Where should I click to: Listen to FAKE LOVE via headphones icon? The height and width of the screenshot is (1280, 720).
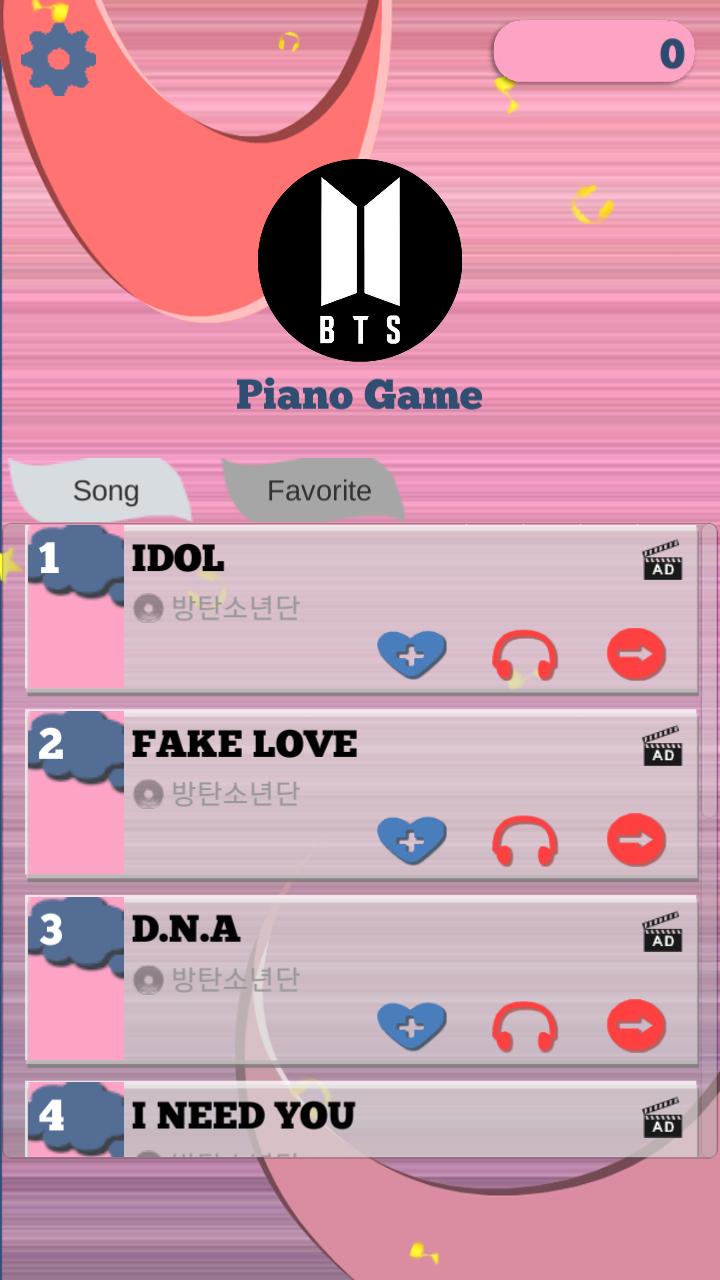coord(524,841)
